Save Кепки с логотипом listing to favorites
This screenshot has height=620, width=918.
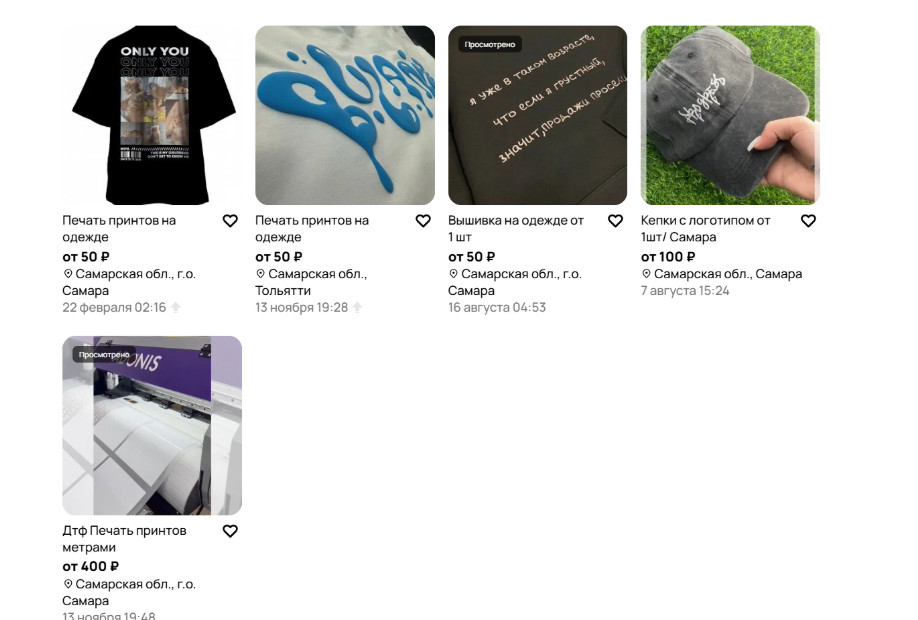808,221
